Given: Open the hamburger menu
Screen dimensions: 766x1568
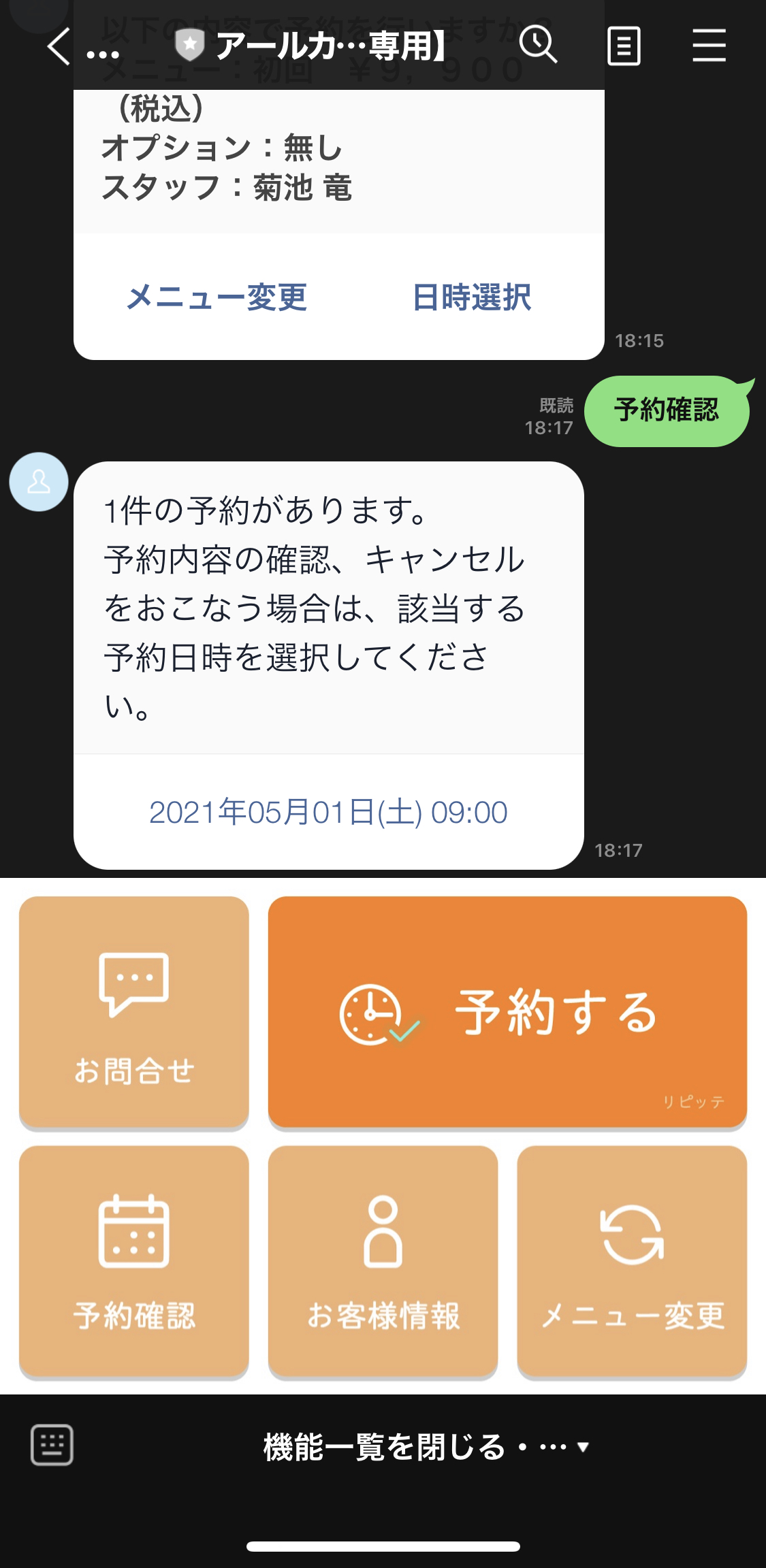Looking at the screenshot, I should (709, 46).
